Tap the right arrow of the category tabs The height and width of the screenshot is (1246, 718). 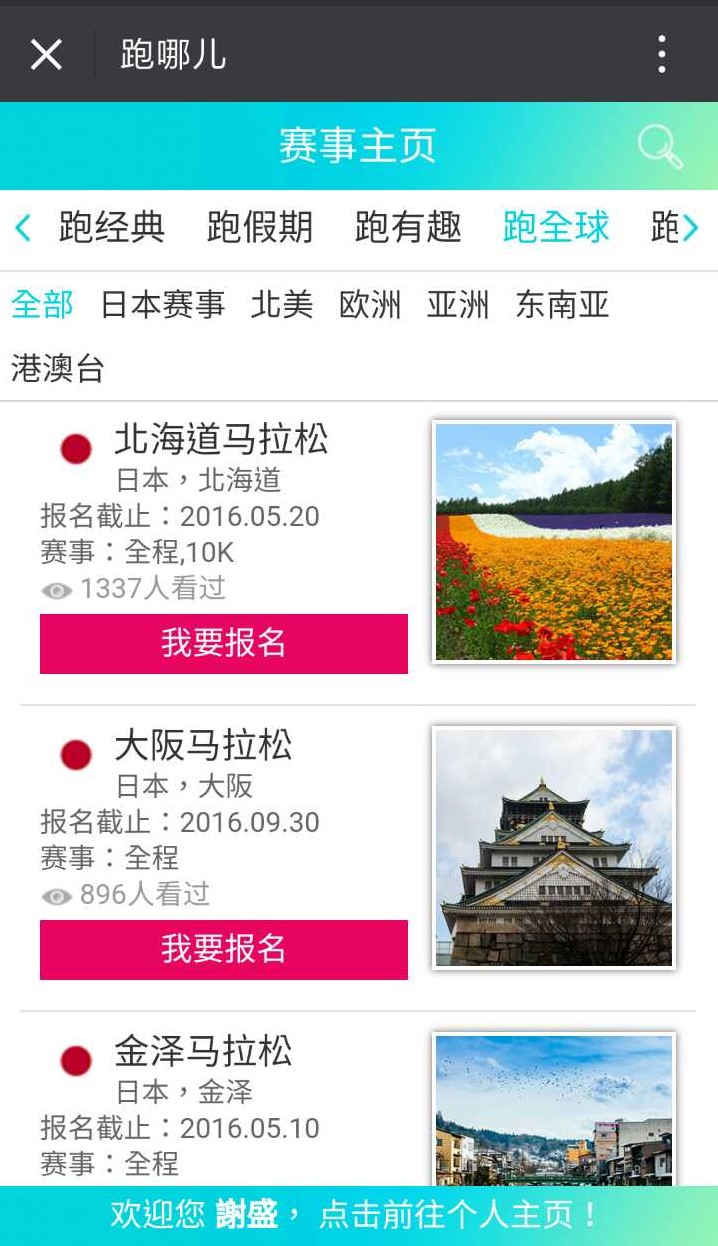click(x=691, y=228)
